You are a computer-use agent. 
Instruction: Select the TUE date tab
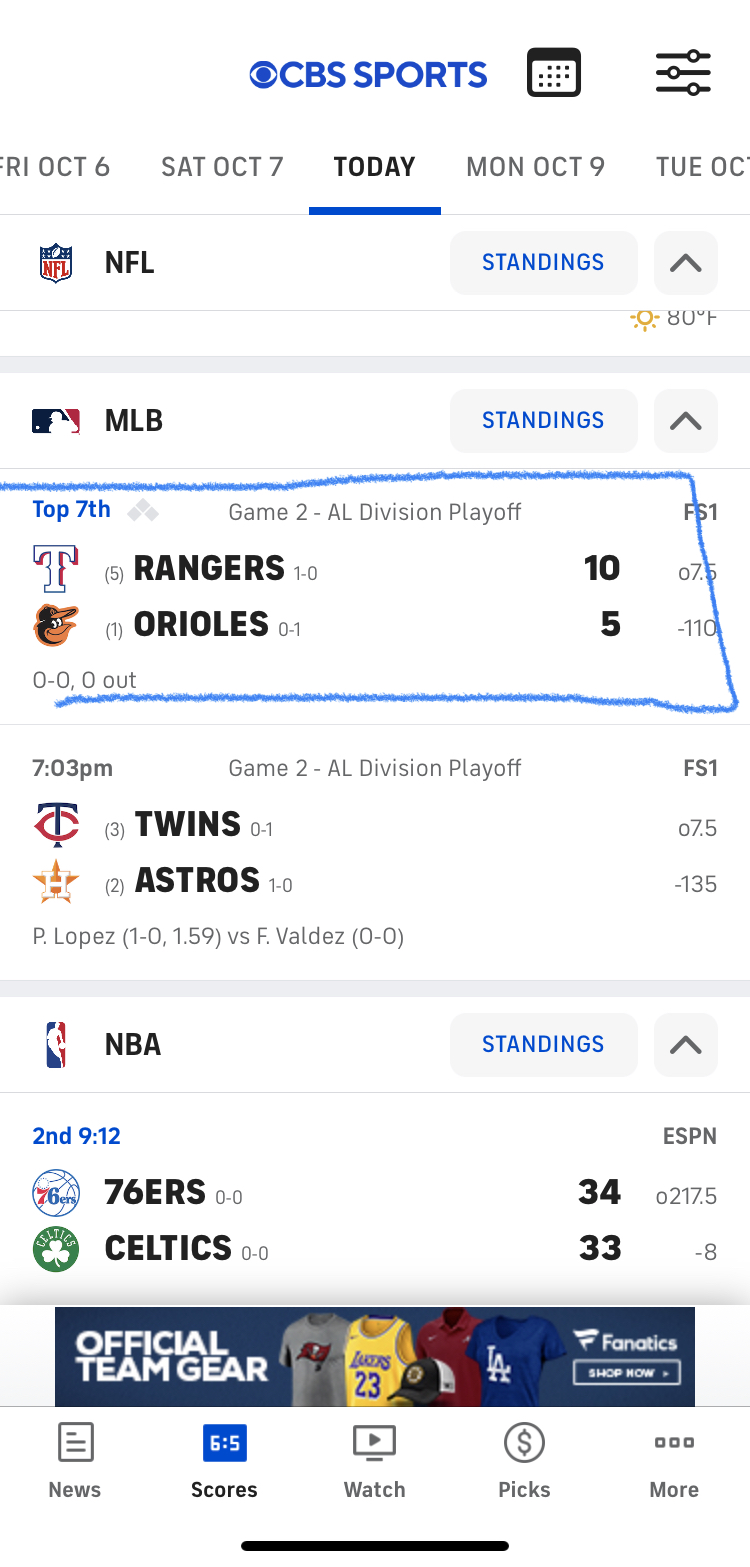tap(702, 166)
